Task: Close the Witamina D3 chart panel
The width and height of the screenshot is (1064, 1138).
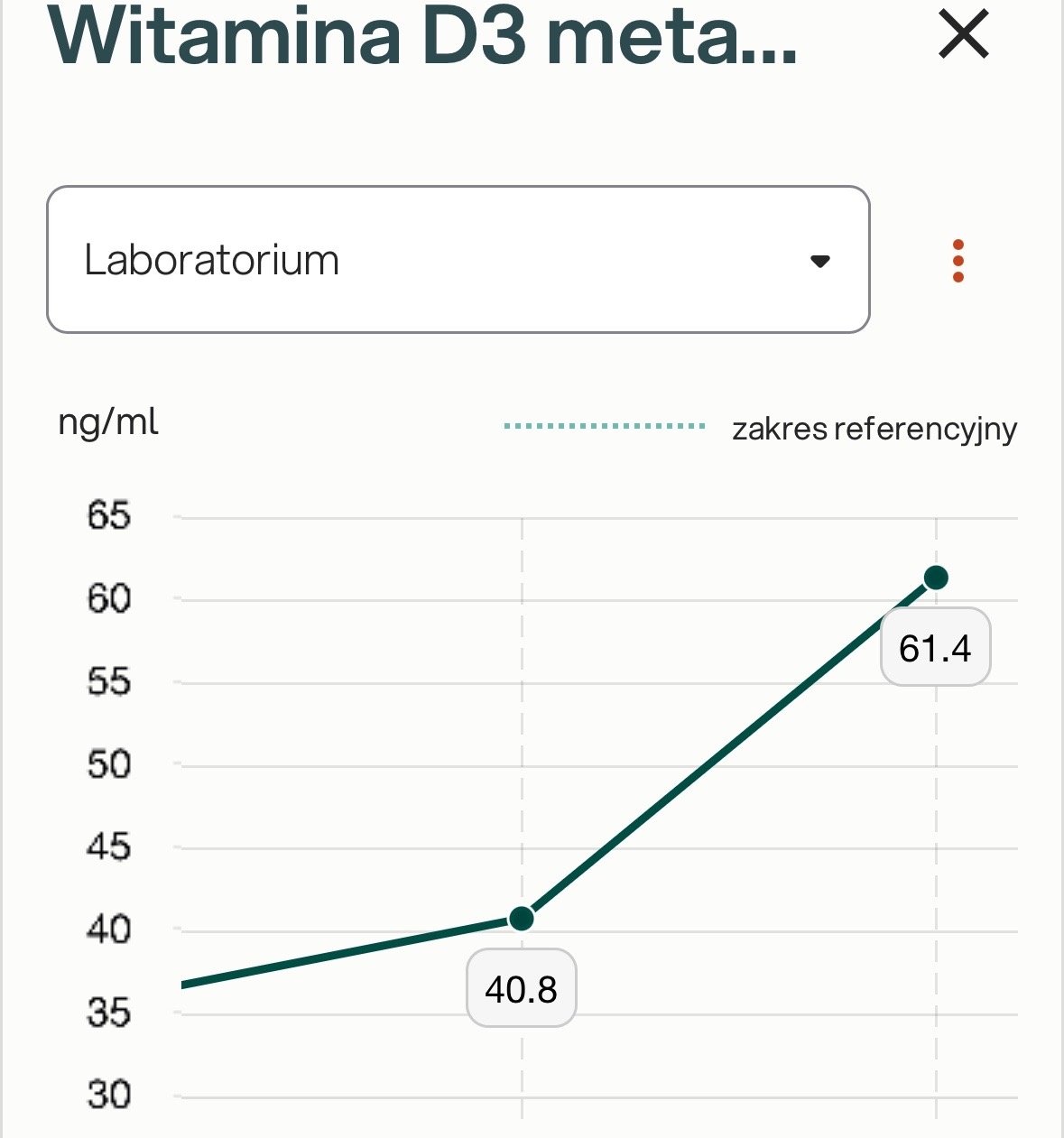Action: (x=964, y=35)
